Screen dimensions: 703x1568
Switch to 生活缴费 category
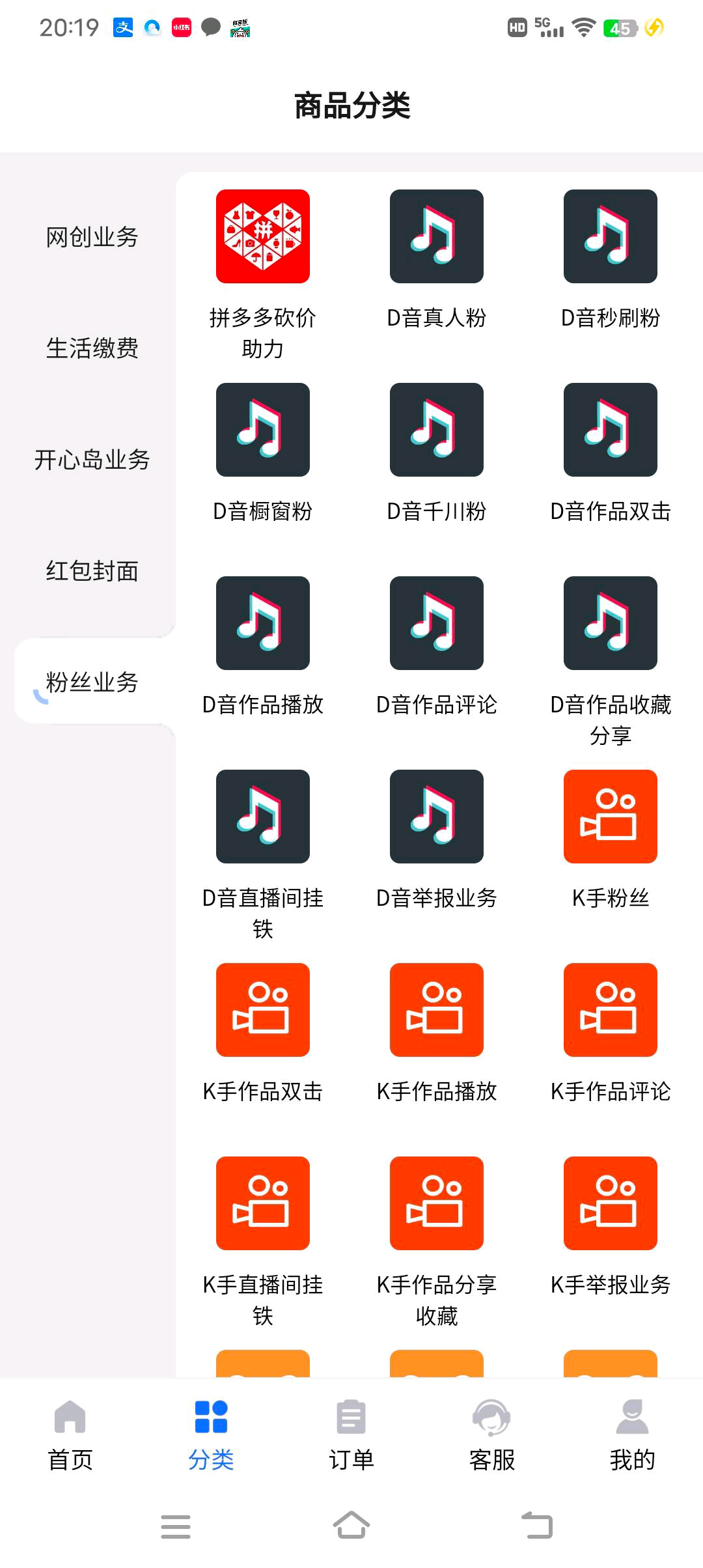(x=92, y=348)
